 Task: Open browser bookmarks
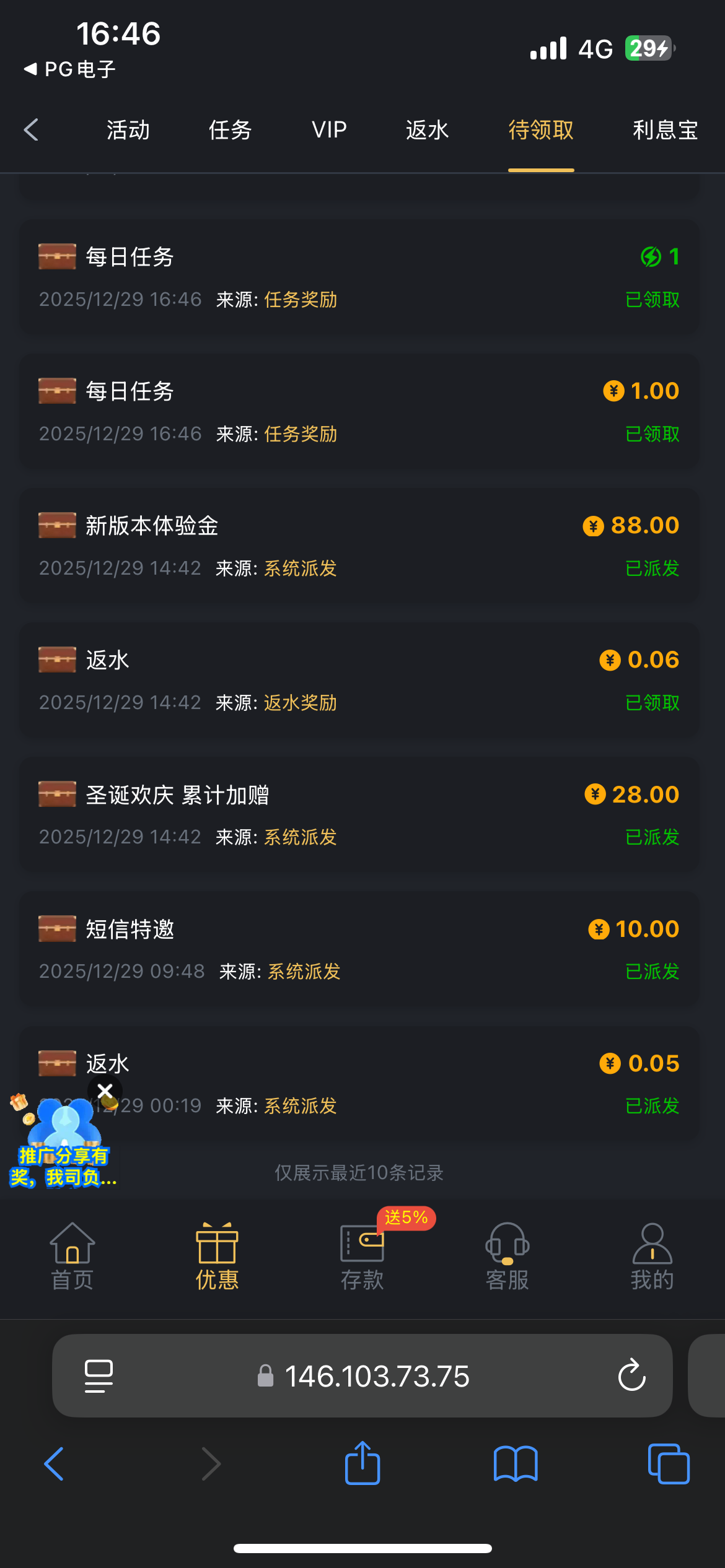click(x=516, y=1464)
